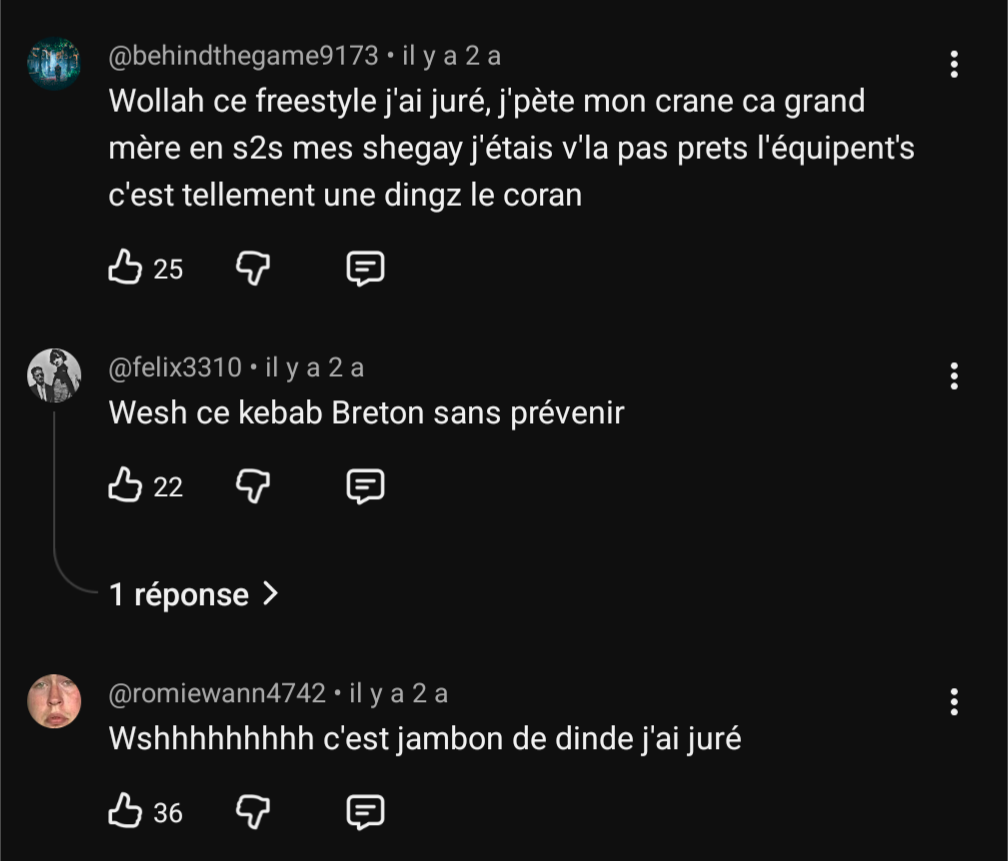1008x861 pixels.
Task: Dislike the comment by @romiewann4742
Action: (x=253, y=812)
